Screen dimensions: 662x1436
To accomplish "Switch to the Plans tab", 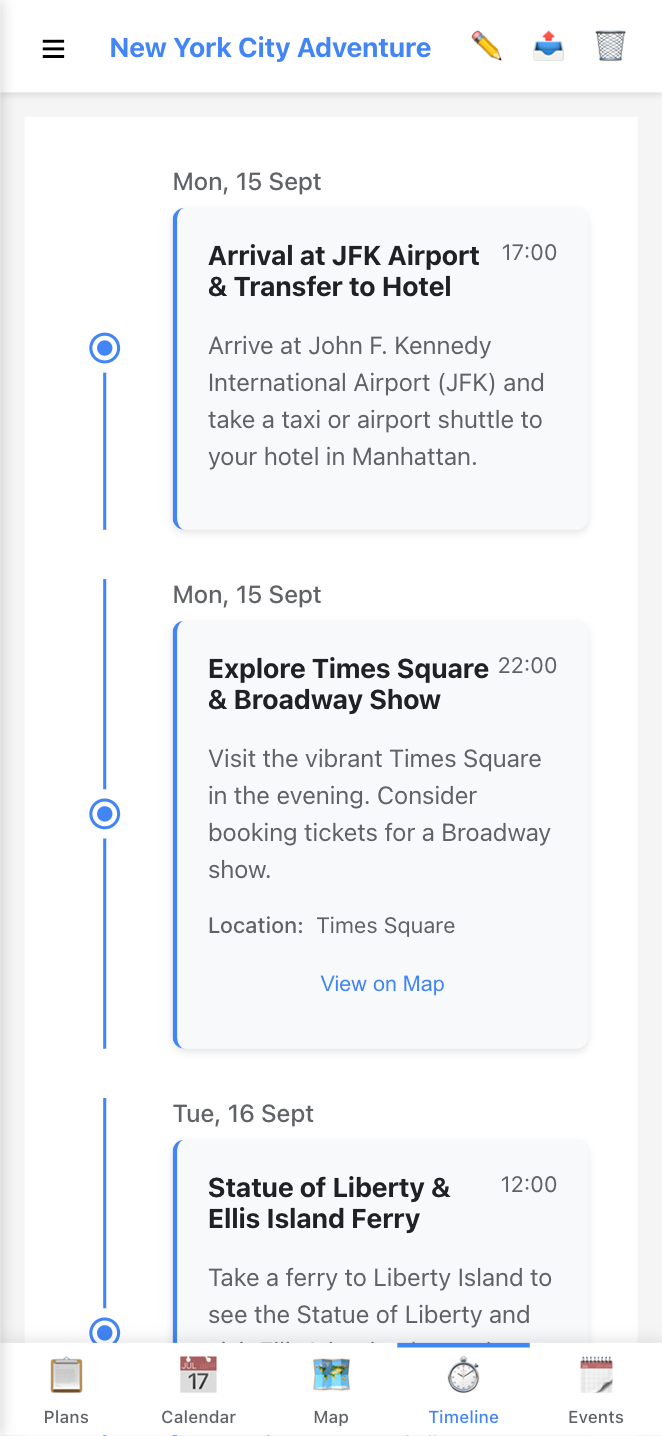I will point(66,1390).
